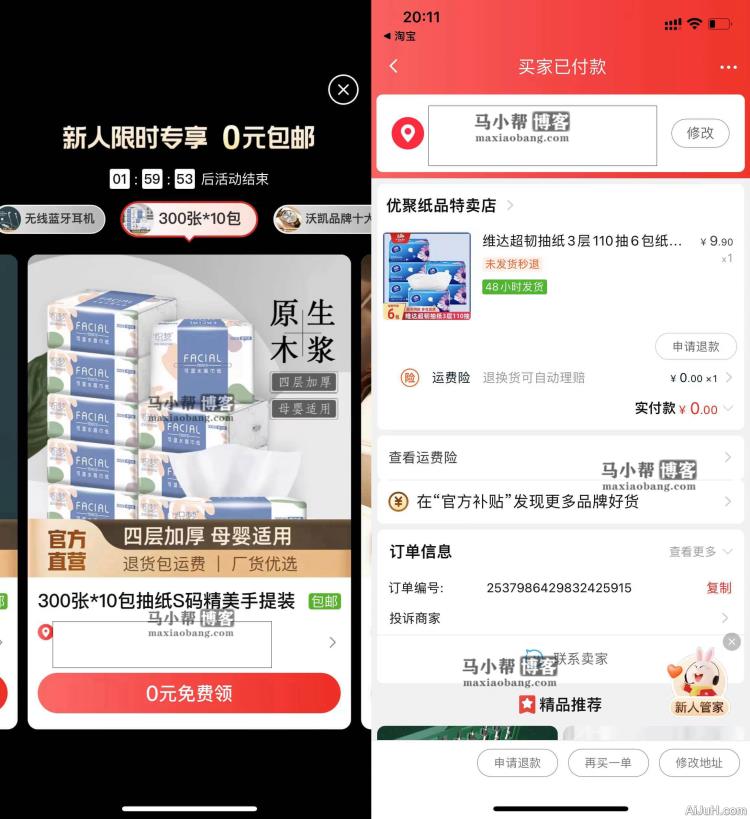Select the 无线蓝牙耳机 chip
Screen dimensions: 750x819
click(x=51, y=218)
